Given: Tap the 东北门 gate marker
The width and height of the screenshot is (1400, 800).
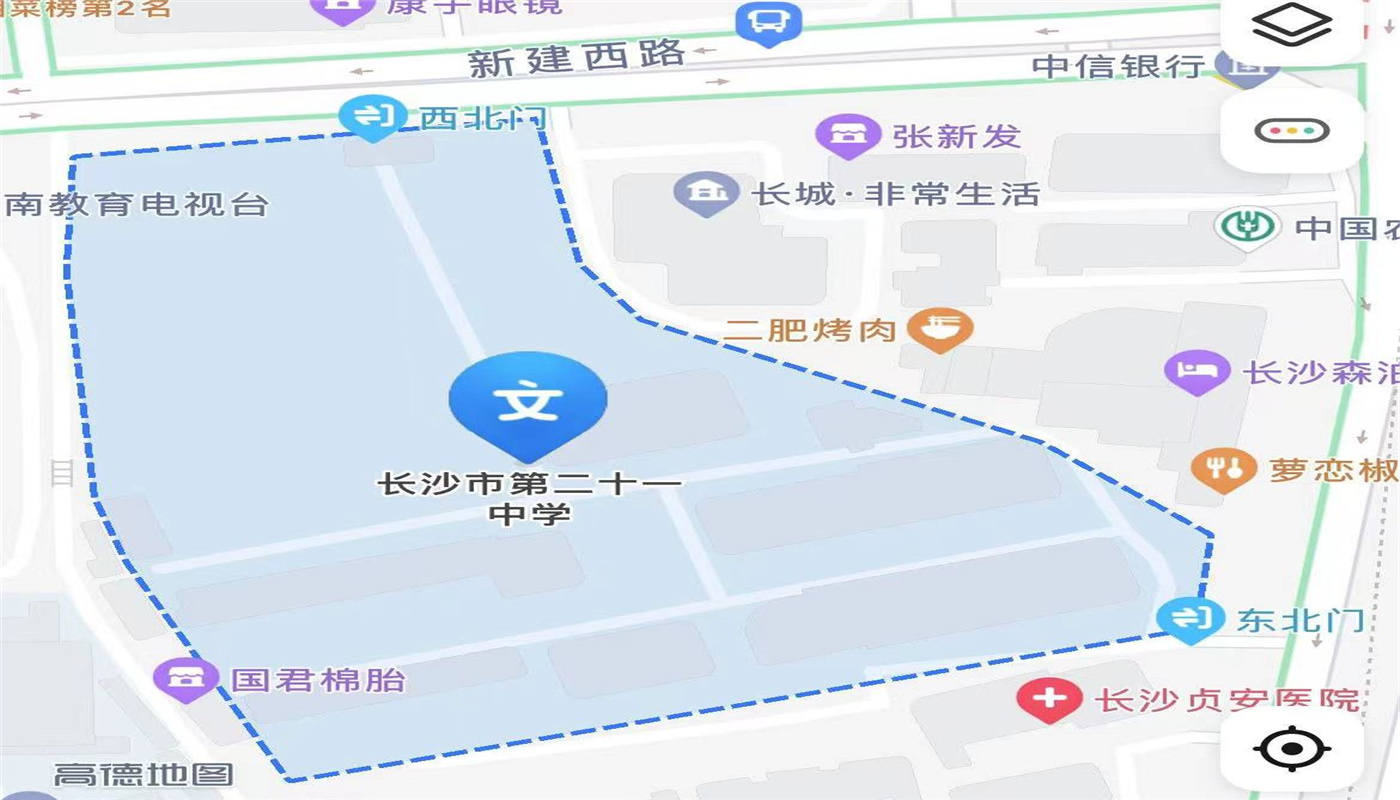Looking at the screenshot, I should coord(1190,619).
